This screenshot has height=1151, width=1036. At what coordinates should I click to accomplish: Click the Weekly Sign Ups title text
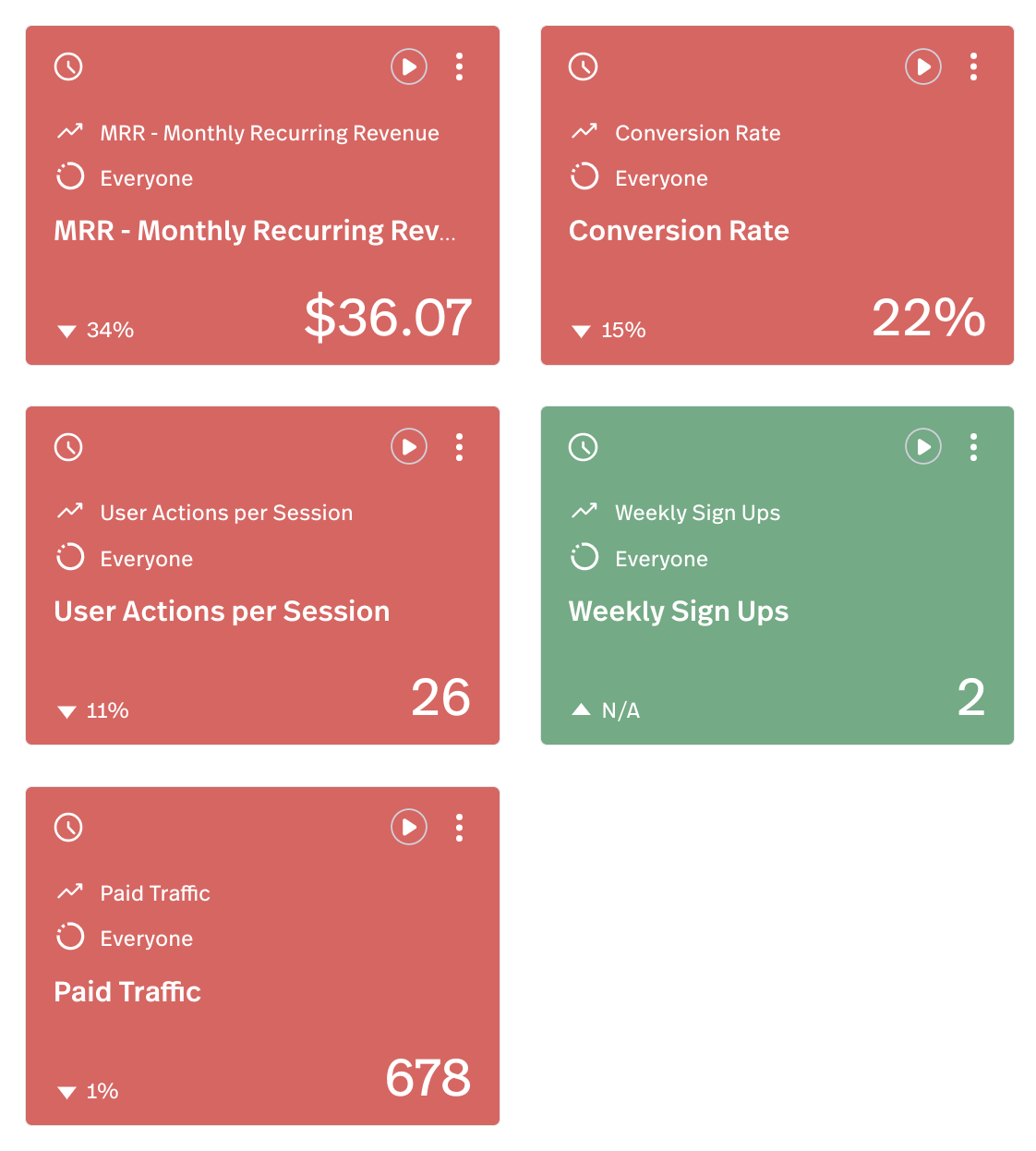(x=679, y=611)
